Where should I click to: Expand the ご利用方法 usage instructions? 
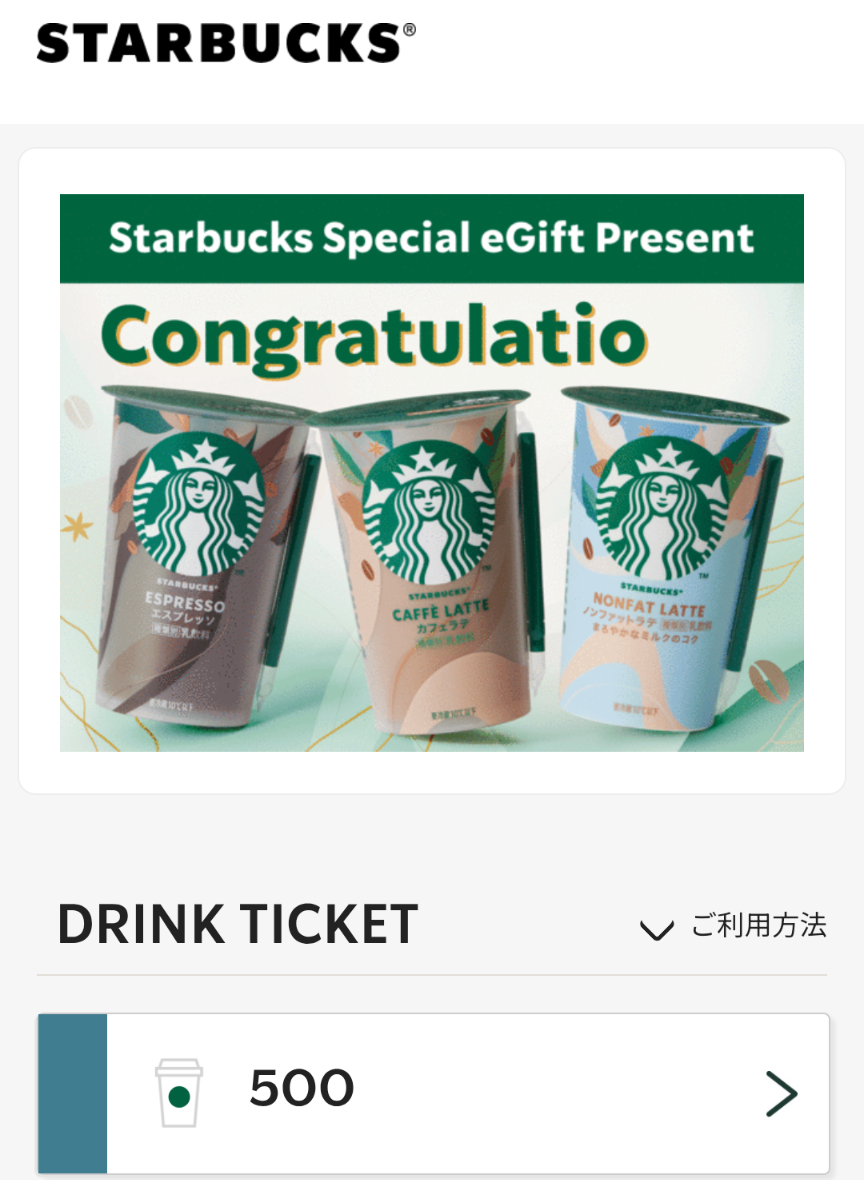pos(734,927)
